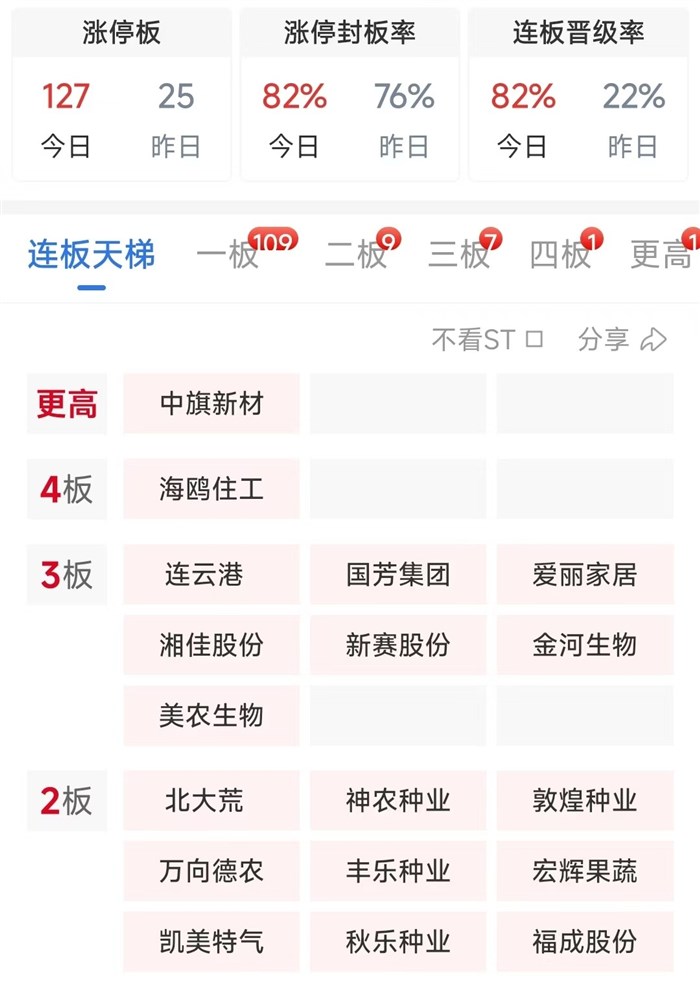Open stock 中旗新材

coord(211,404)
